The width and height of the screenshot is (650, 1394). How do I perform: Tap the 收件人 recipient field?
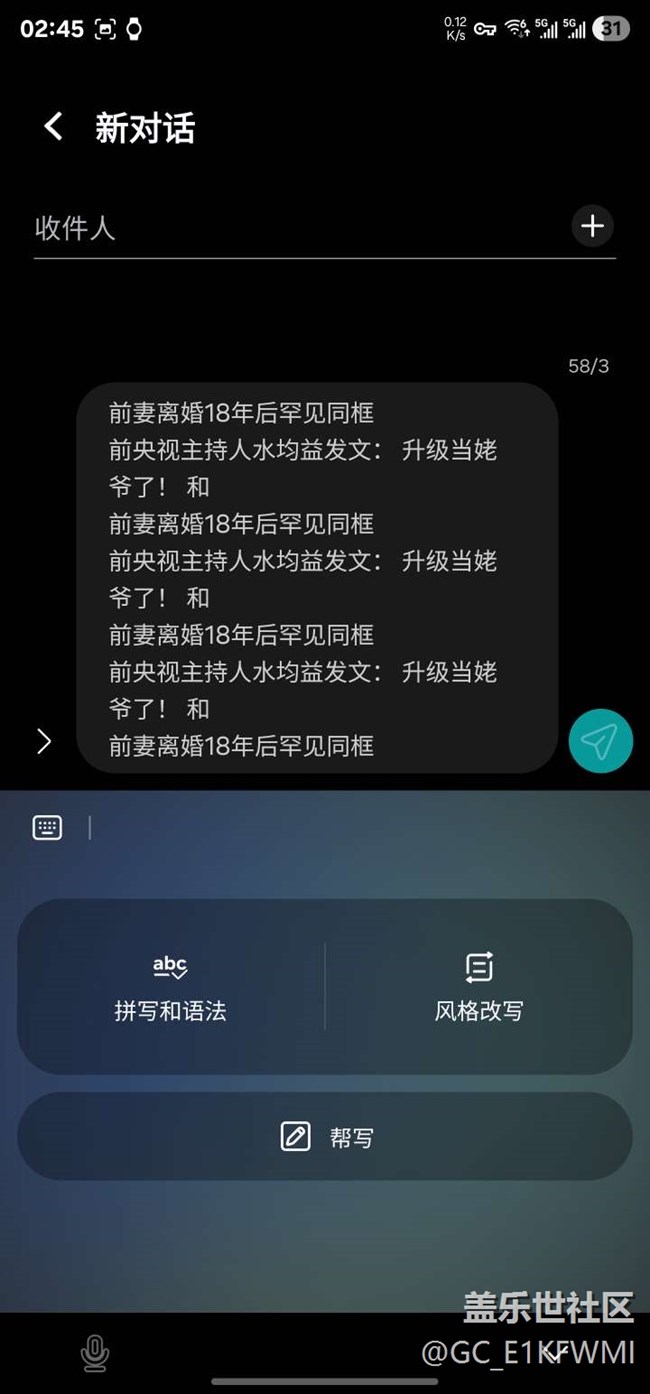300,227
